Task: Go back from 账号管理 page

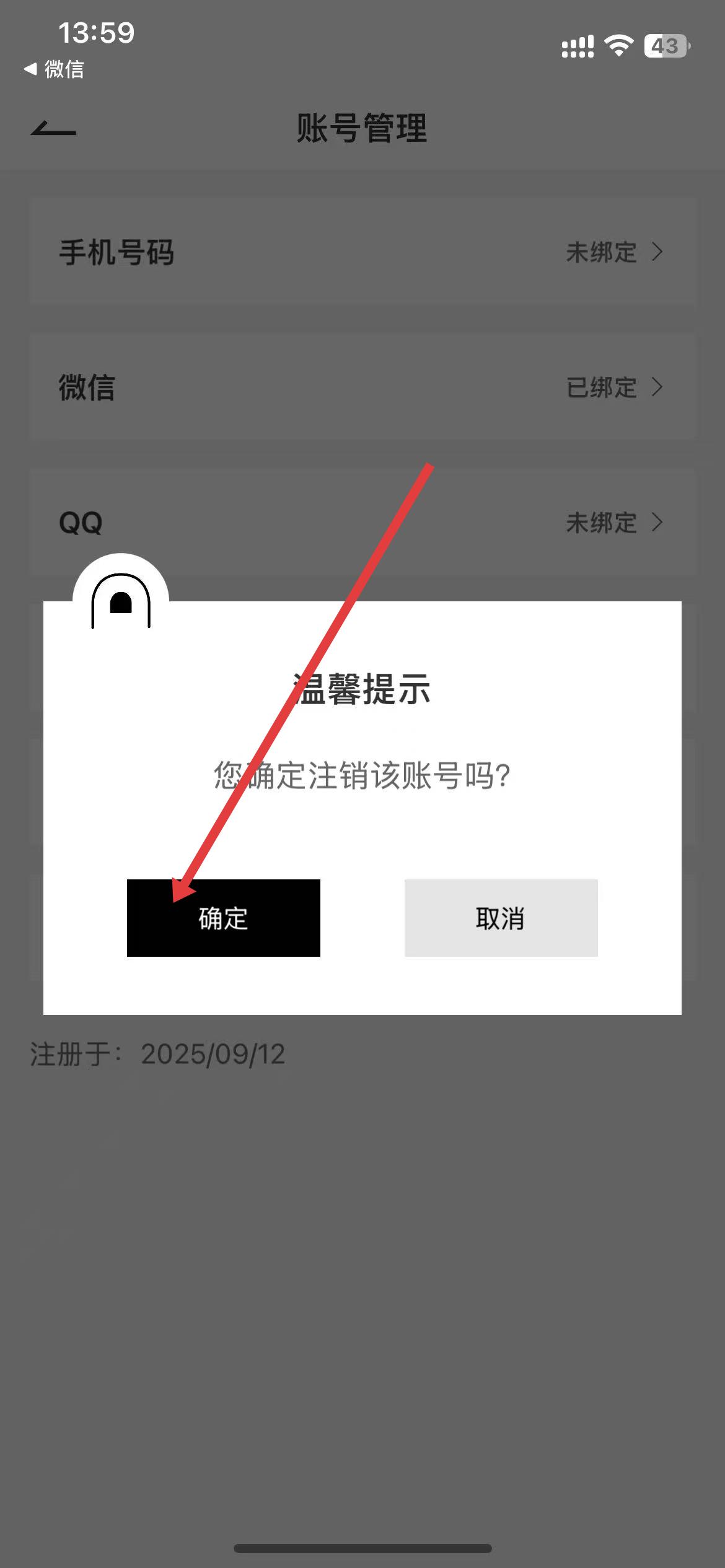Action: pyautogui.click(x=53, y=129)
